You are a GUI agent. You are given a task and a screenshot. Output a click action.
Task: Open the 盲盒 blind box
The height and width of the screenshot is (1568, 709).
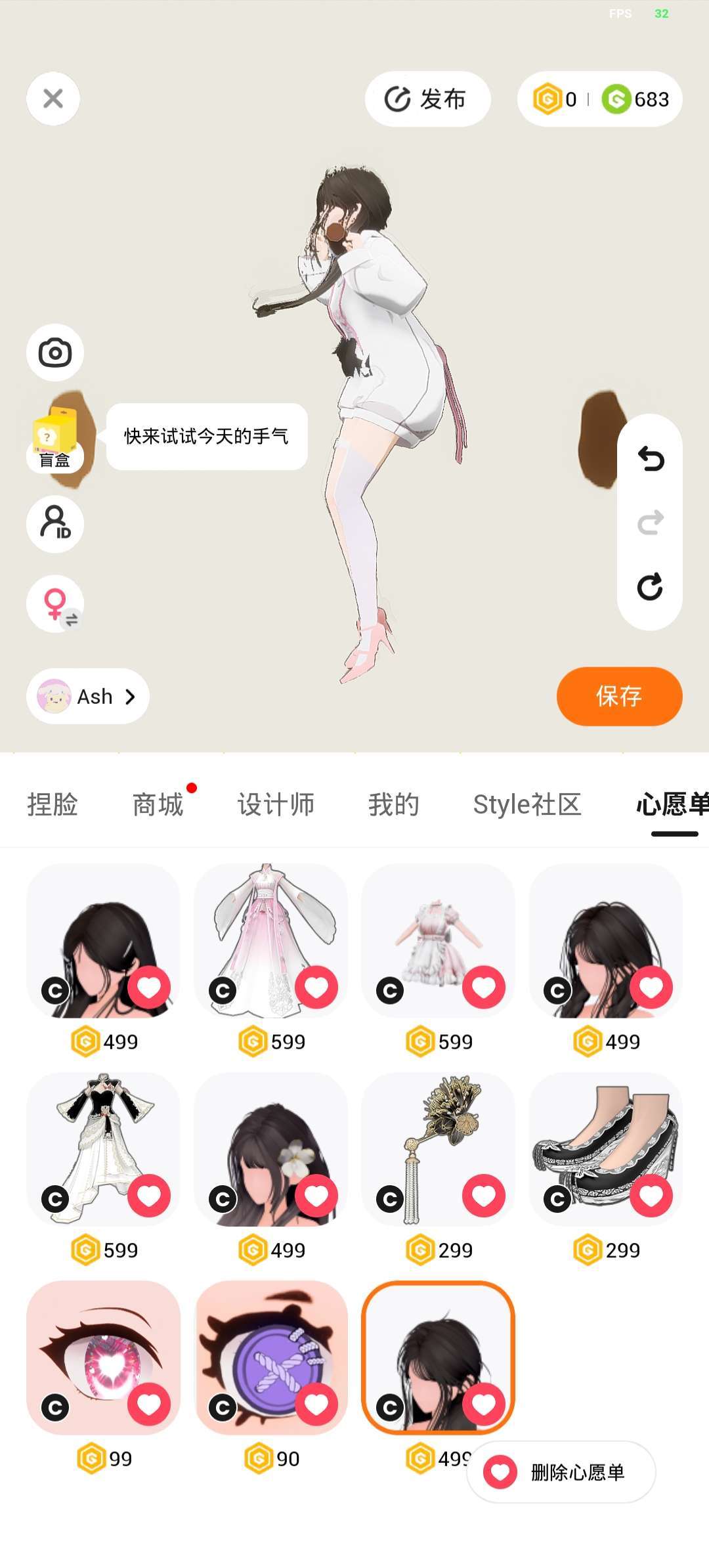click(x=55, y=439)
